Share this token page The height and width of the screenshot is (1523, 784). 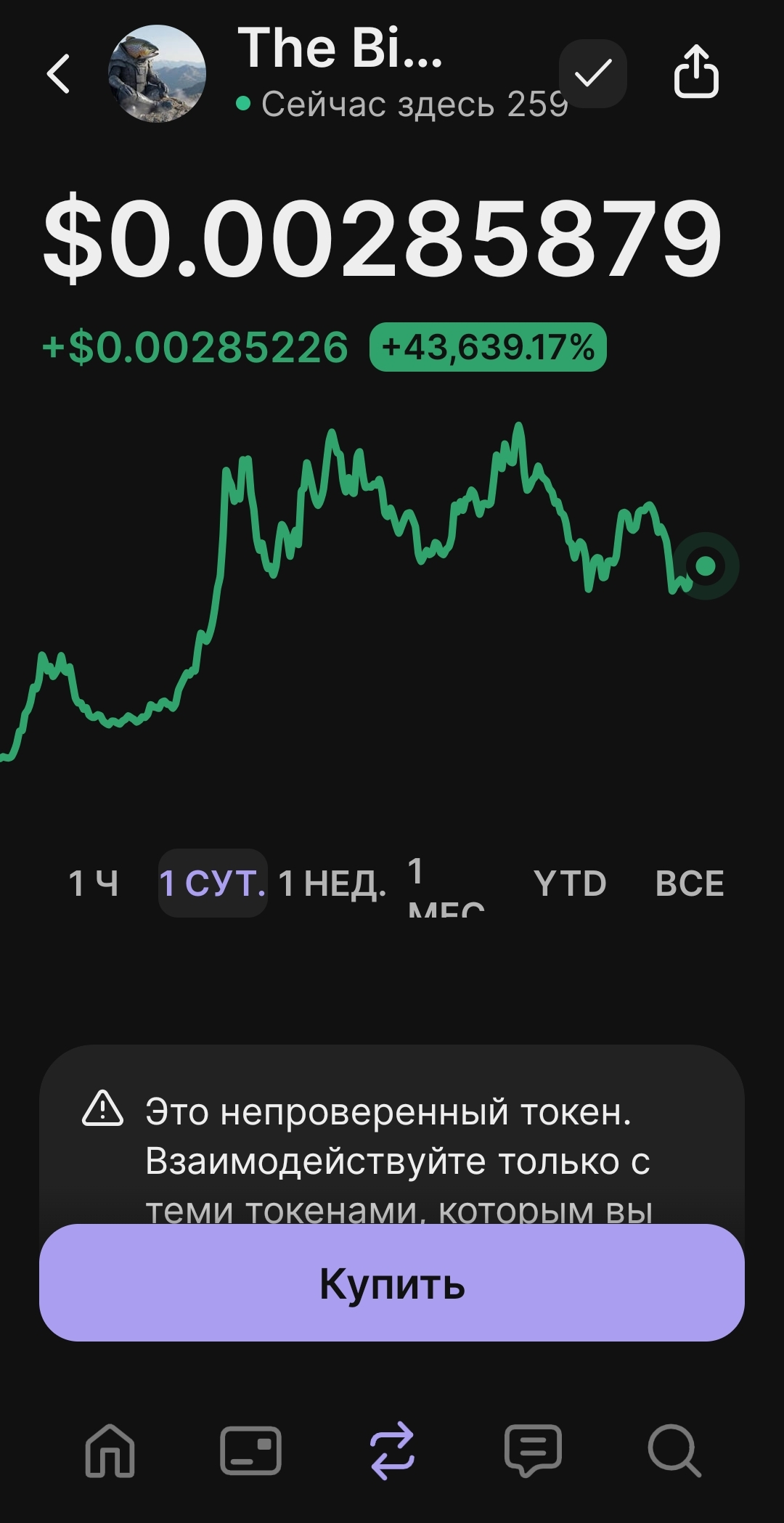[695, 73]
